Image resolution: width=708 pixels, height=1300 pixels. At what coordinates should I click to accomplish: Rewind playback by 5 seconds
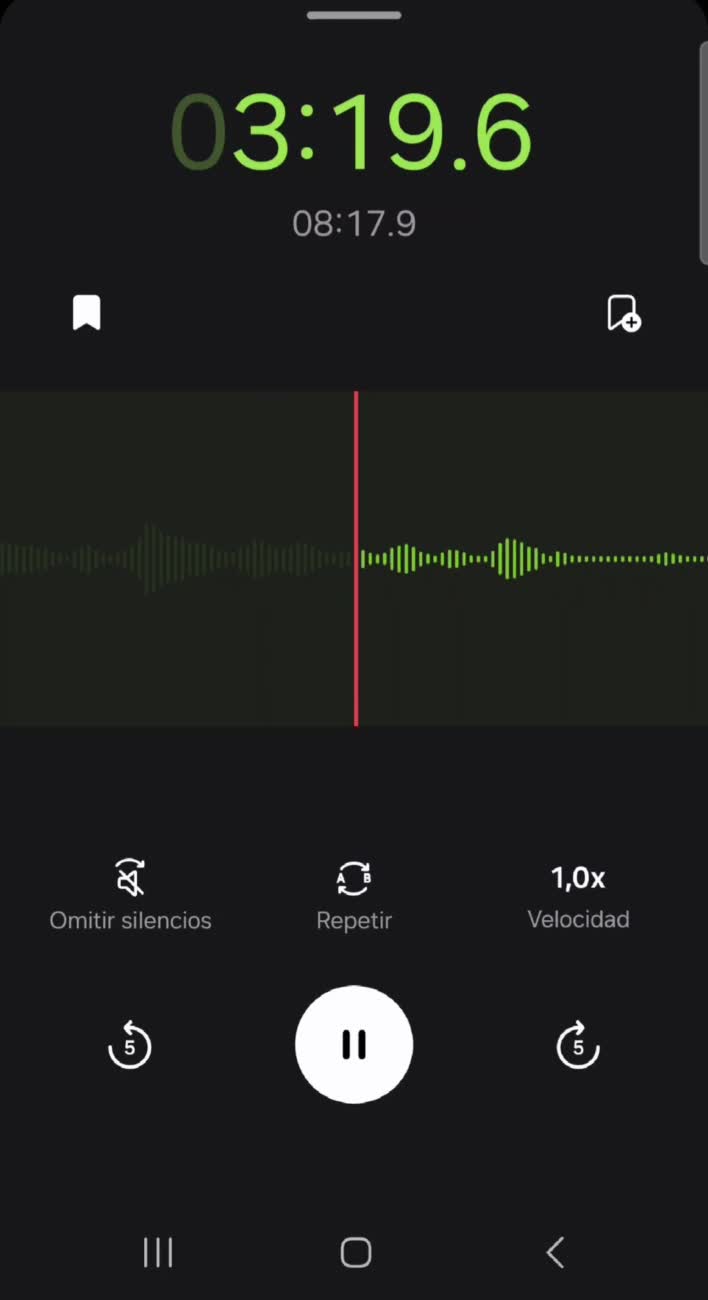(x=129, y=1046)
